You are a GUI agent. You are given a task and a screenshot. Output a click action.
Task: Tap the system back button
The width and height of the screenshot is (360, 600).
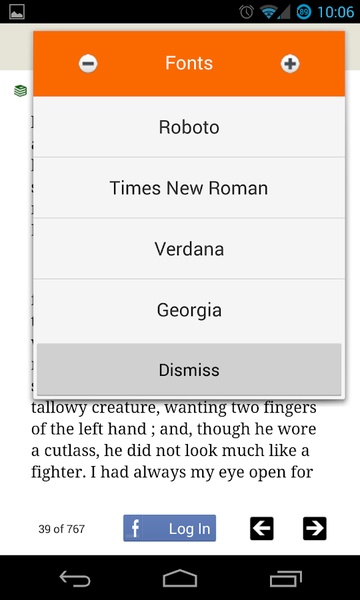[75, 578]
